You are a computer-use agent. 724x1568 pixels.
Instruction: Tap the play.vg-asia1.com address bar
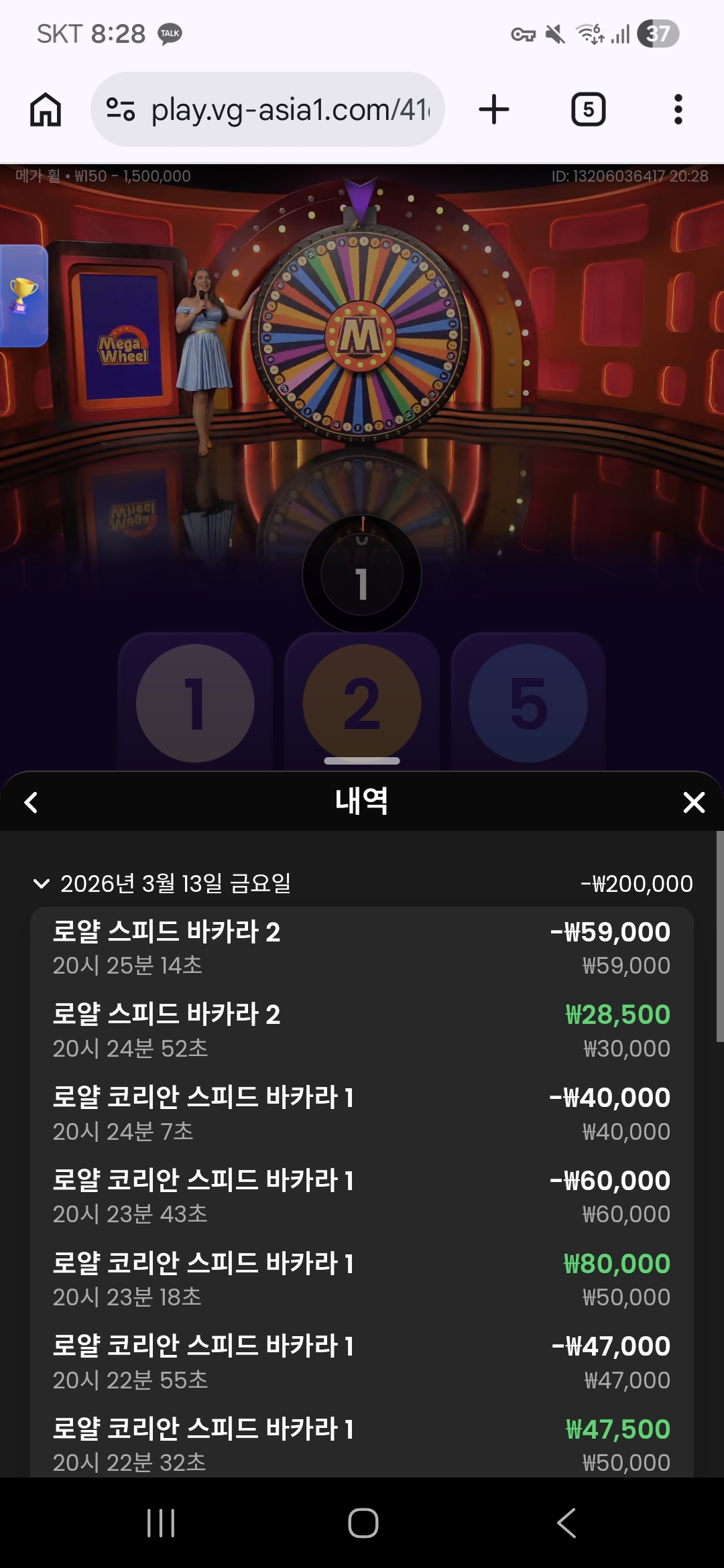(268, 109)
